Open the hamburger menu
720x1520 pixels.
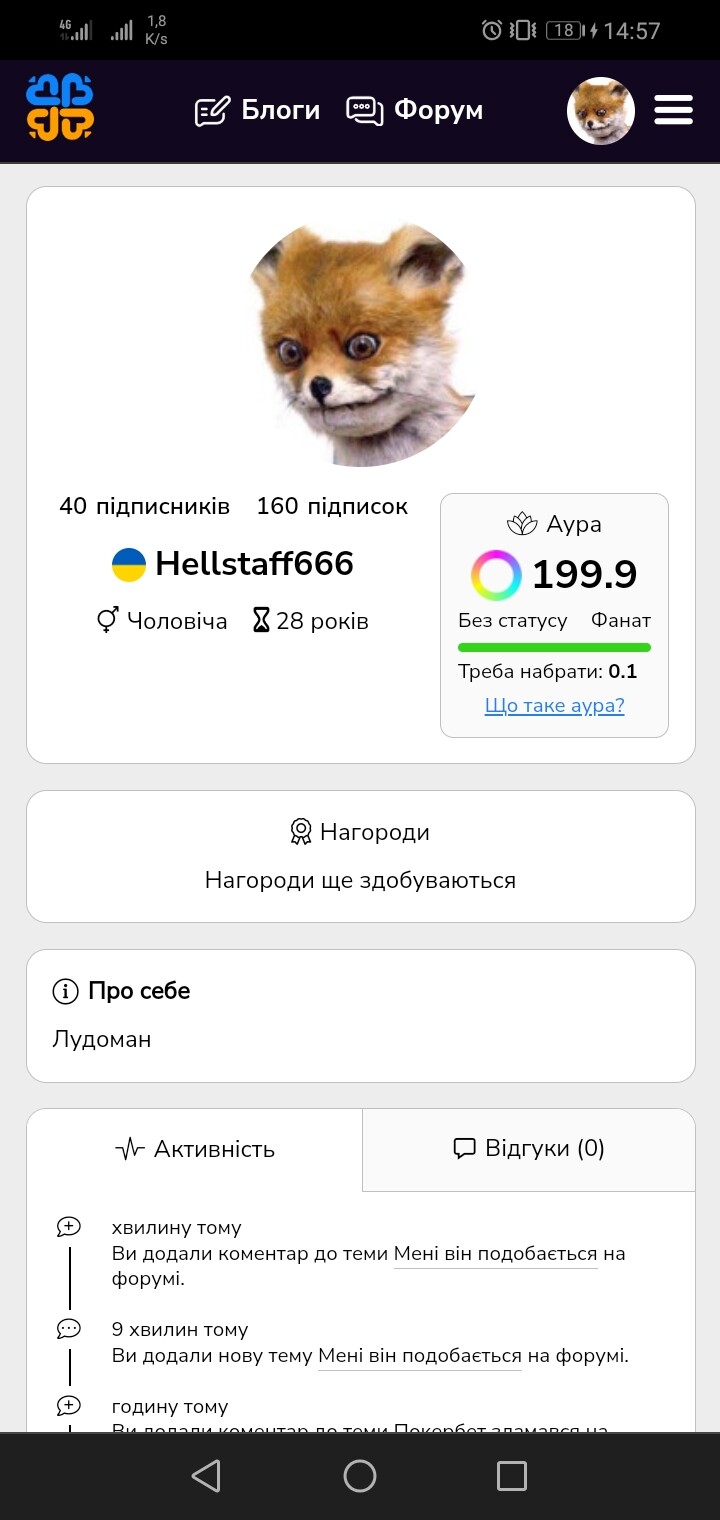click(x=673, y=110)
